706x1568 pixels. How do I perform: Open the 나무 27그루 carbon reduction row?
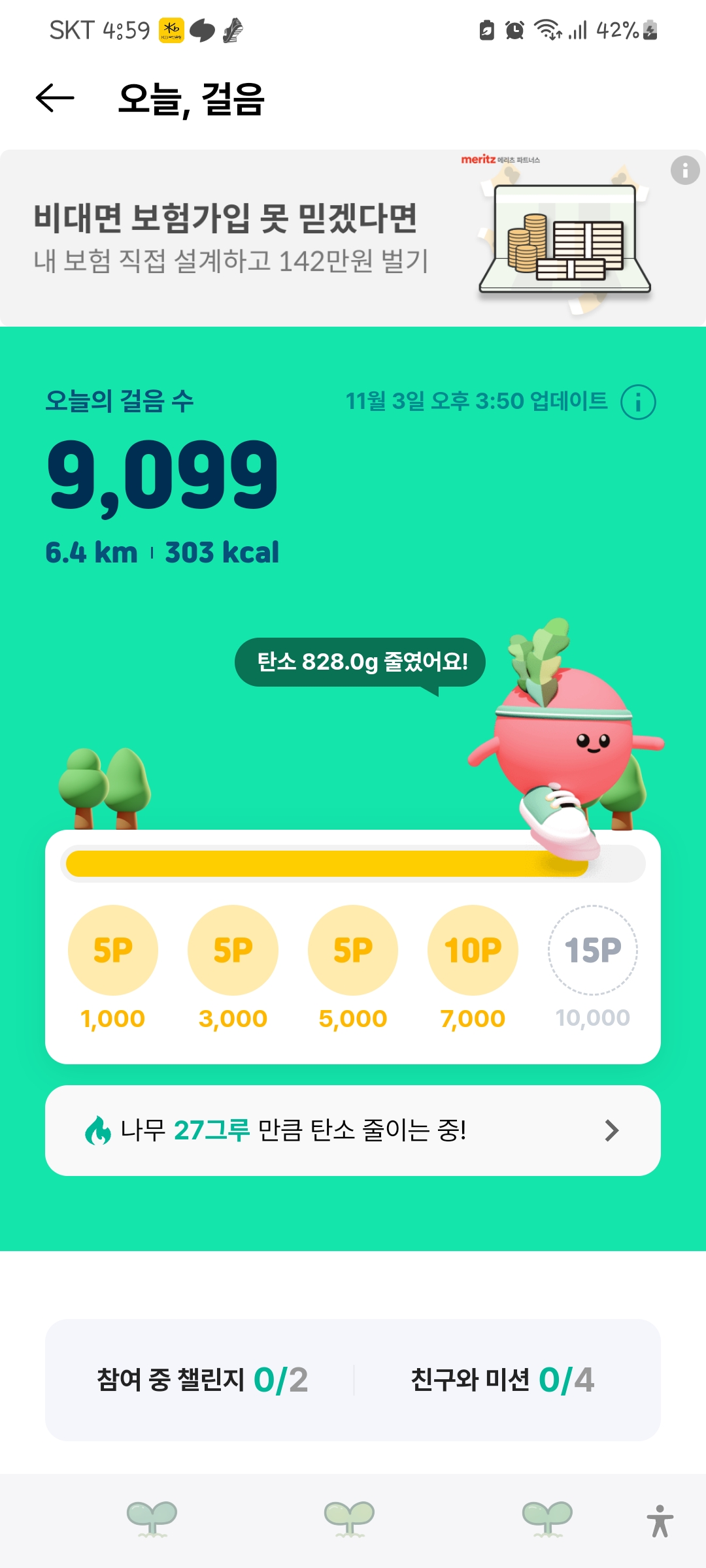click(x=353, y=1130)
